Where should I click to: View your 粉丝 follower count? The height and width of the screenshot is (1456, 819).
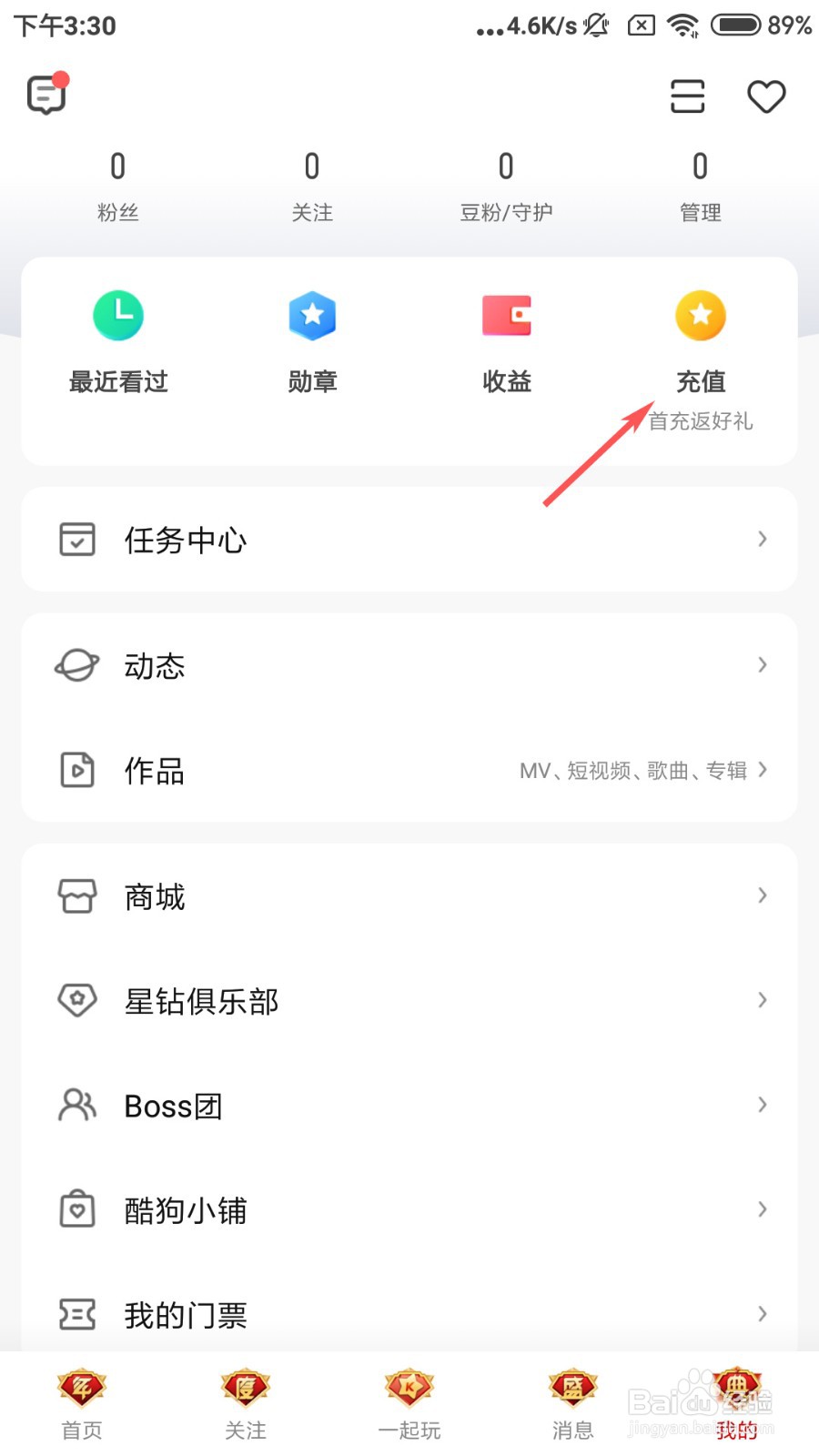click(x=117, y=187)
